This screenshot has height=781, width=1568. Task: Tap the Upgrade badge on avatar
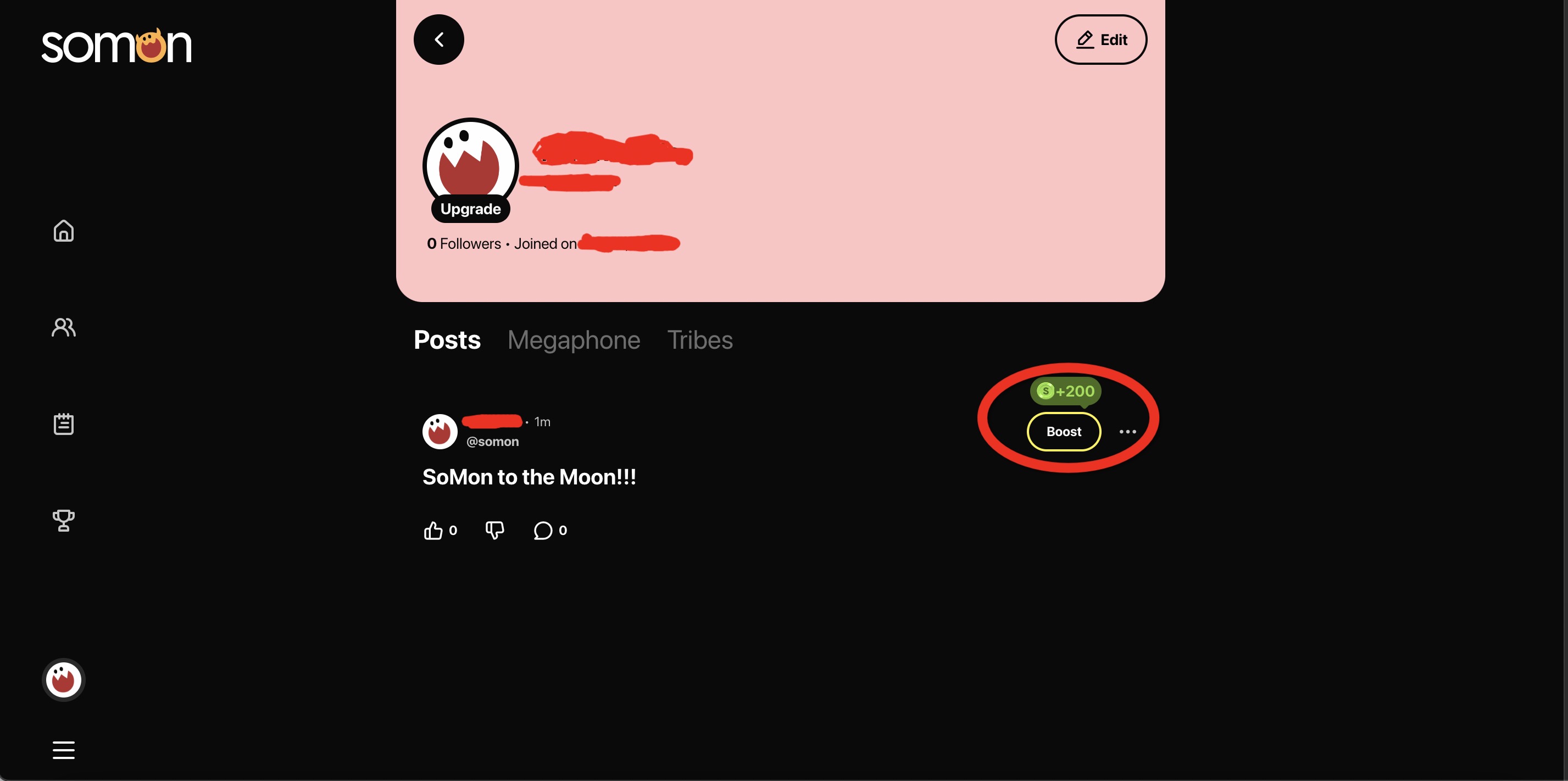pyautogui.click(x=470, y=209)
